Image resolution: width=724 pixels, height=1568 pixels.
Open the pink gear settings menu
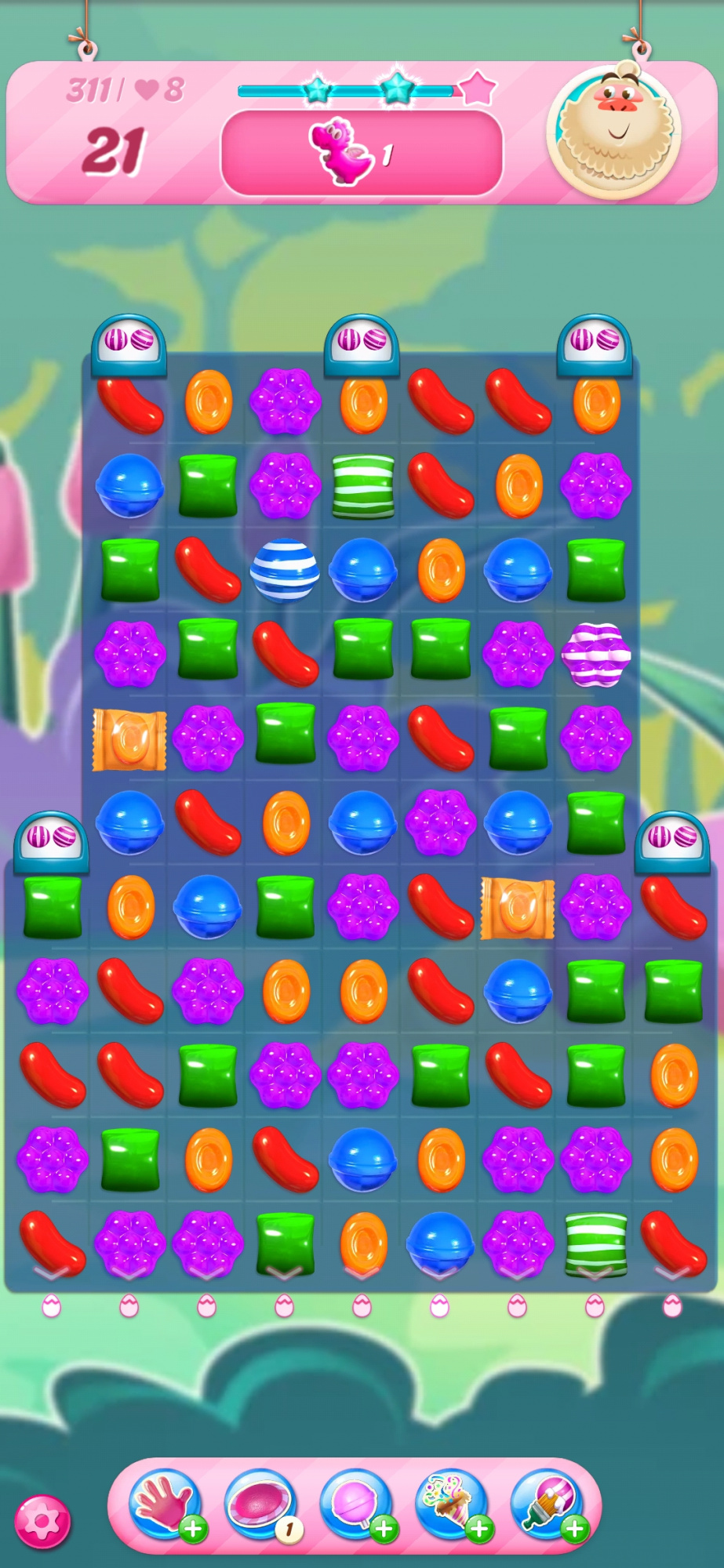pyautogui.click(x=43, y=1522)
